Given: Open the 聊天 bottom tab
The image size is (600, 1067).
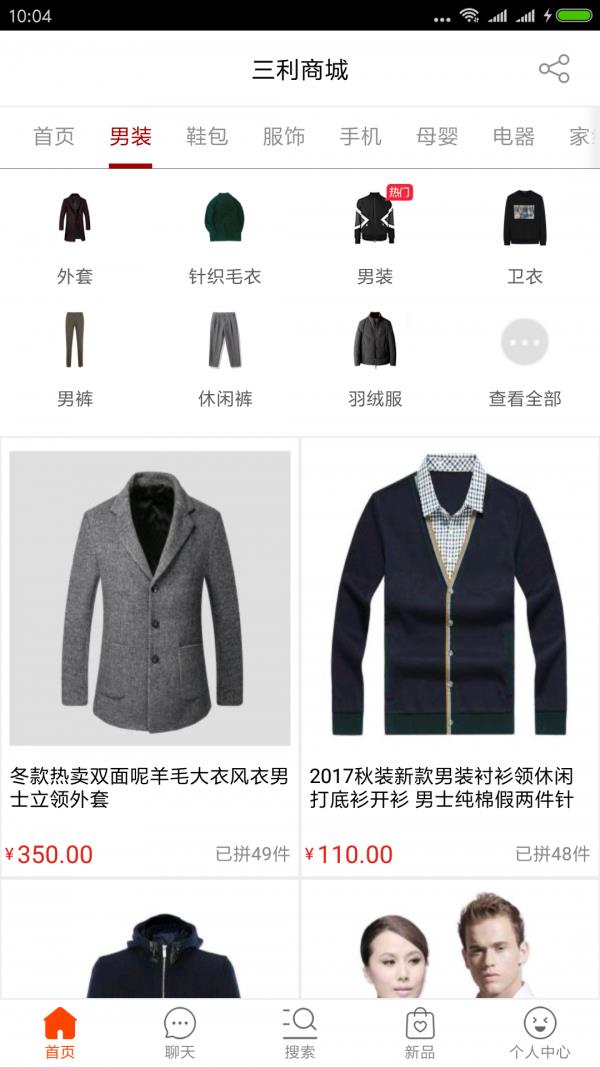Looking at the screenshot, I should 180,1033.
